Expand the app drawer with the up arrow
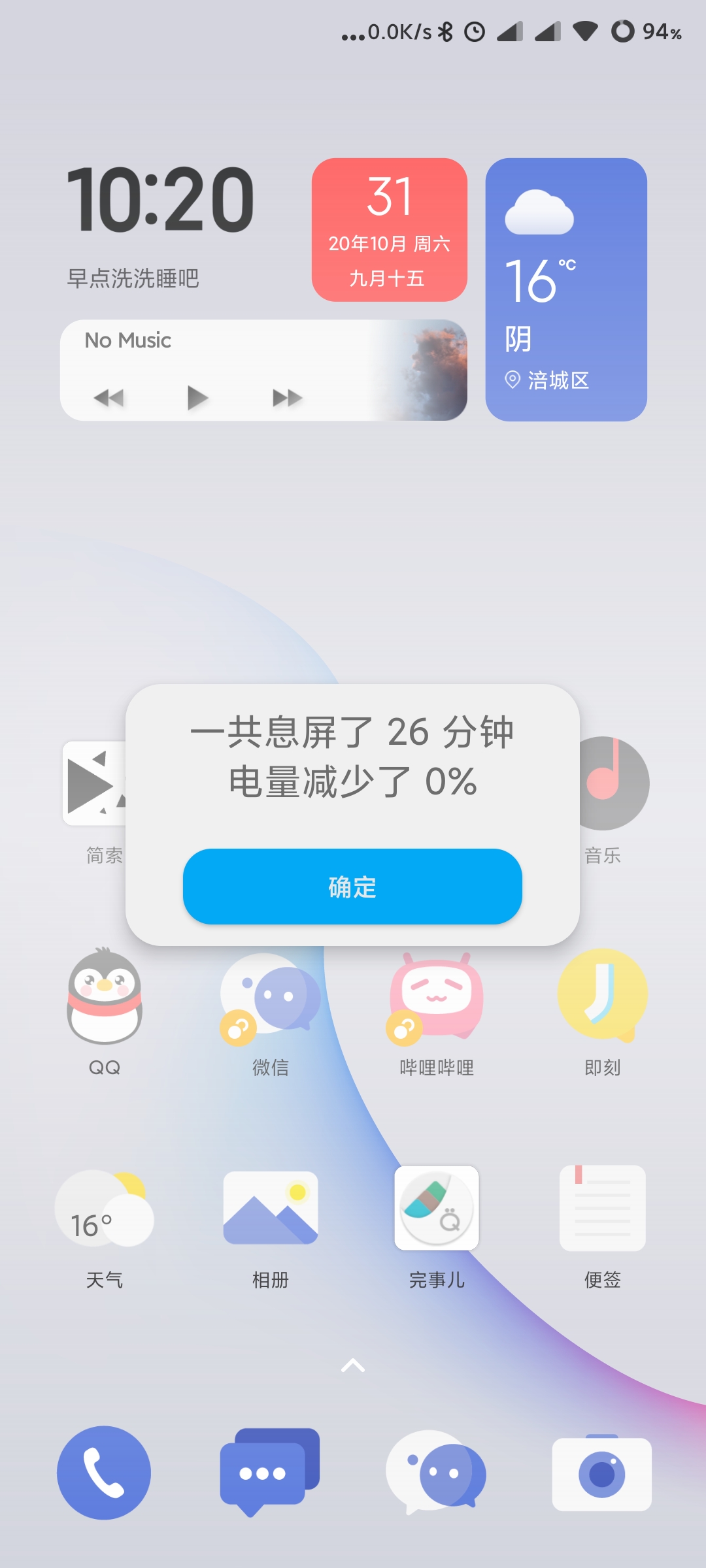The image size is (706, 1568). click(352, 1365)
